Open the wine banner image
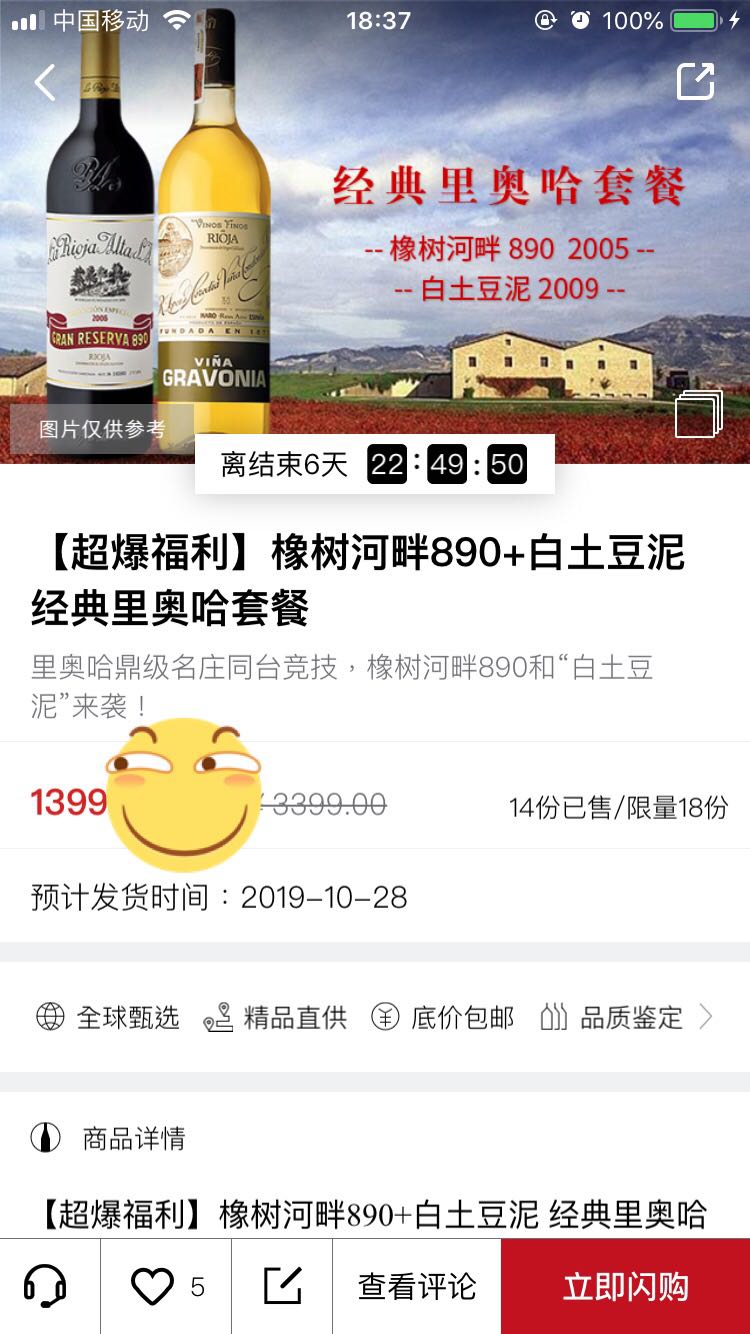This screenshot has height=1334, width=750. (375, 232)
